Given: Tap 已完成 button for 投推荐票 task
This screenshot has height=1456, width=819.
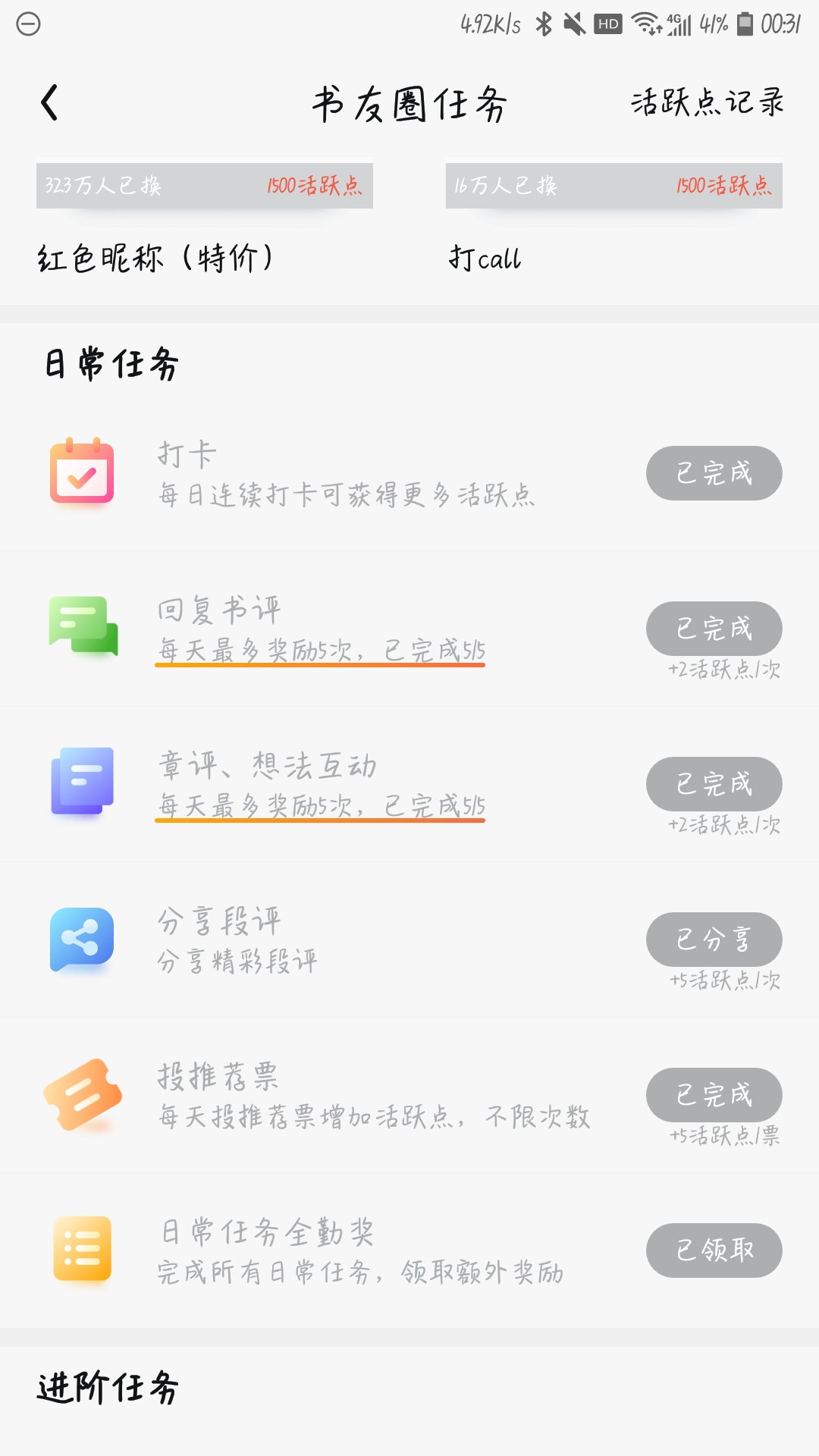Looking at the screenshot, I should click(x=714, y=1095).
